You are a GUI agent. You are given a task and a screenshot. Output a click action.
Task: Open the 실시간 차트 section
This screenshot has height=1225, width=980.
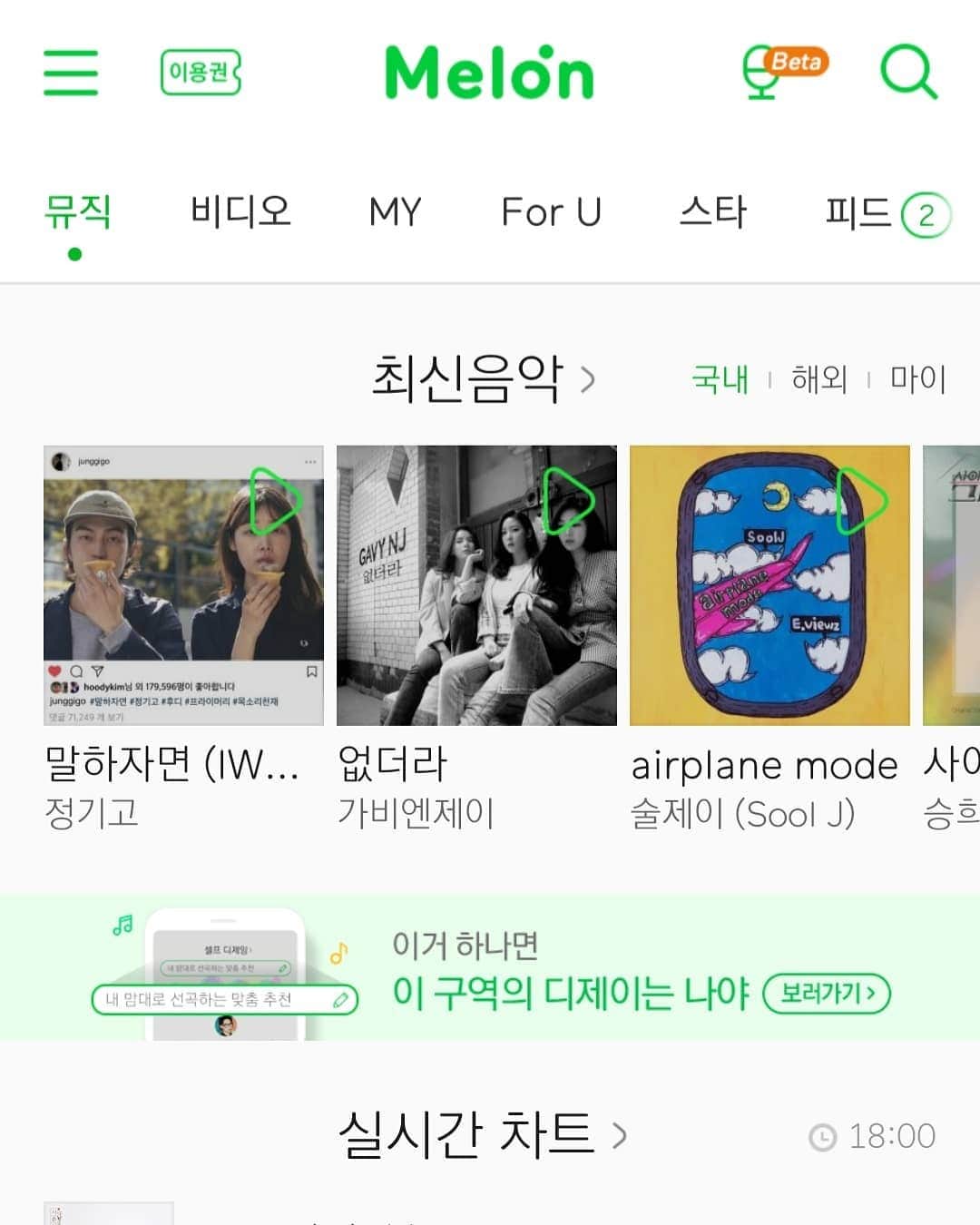[x=483, y=1134]
